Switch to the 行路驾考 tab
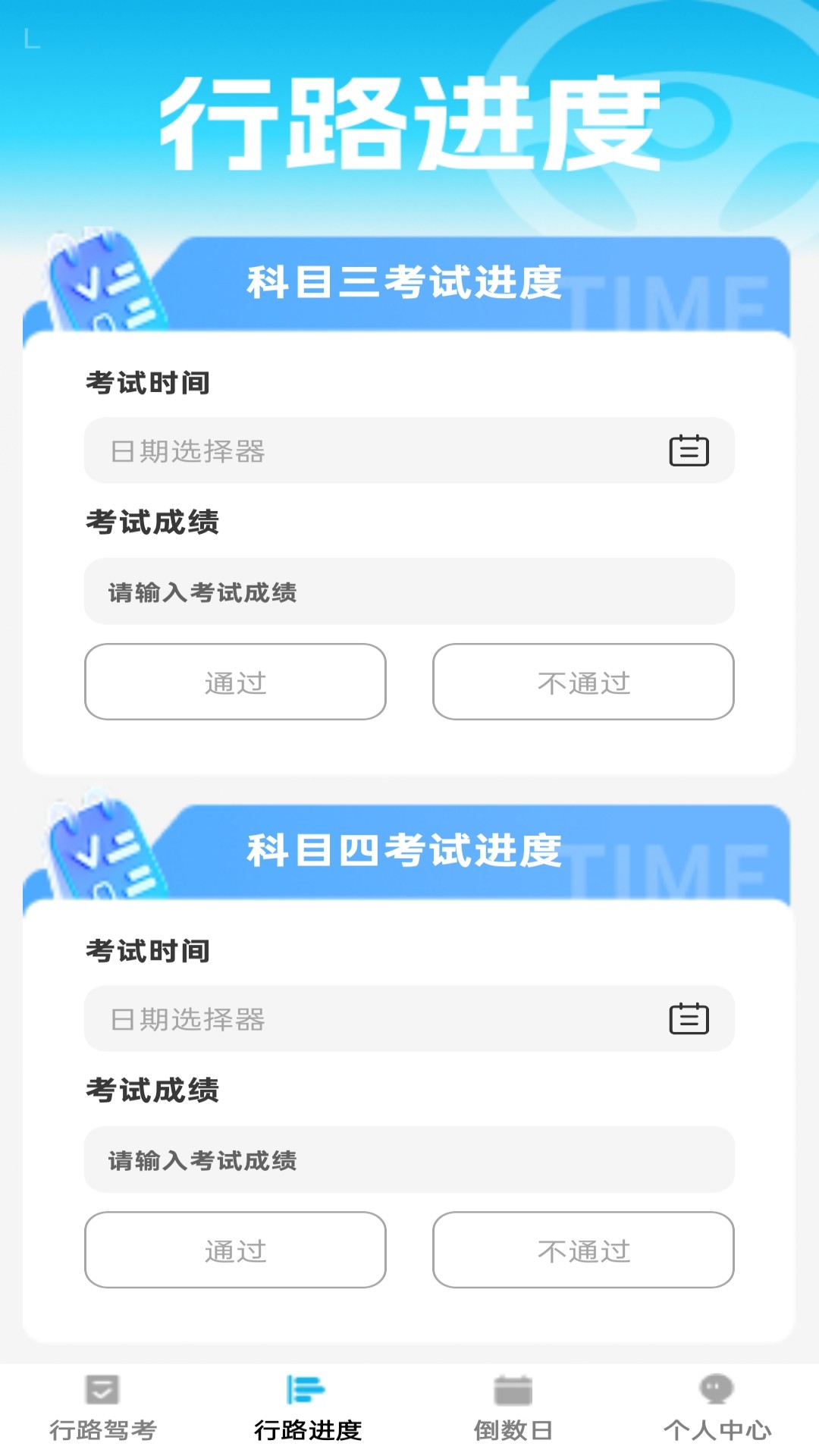This screenshot has width=819, height=1456. tap(102, 1409)
